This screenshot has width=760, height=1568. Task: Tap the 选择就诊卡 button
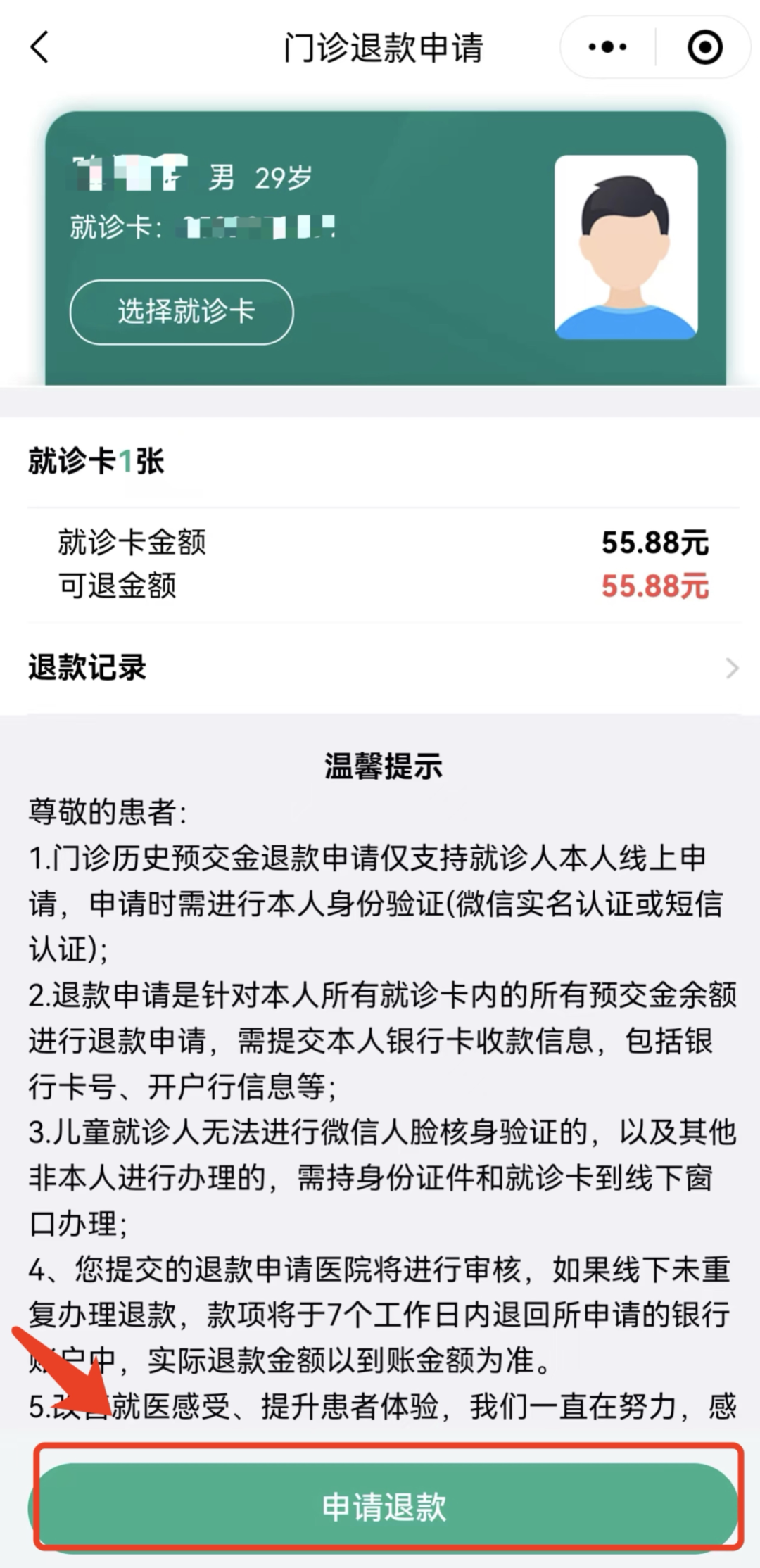(182, 312)
